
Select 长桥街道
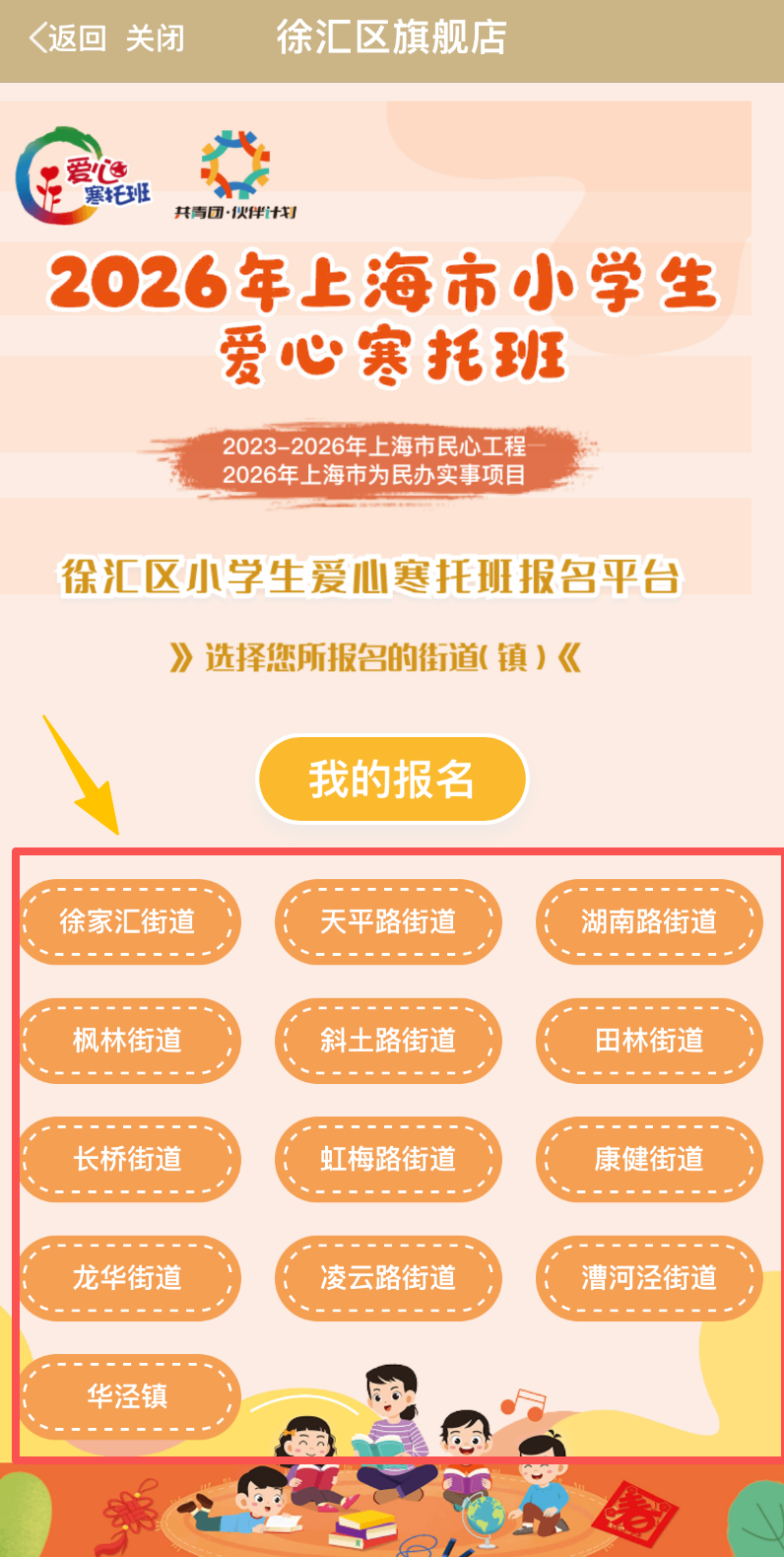pyautogui.click(x=128, y=1159)
